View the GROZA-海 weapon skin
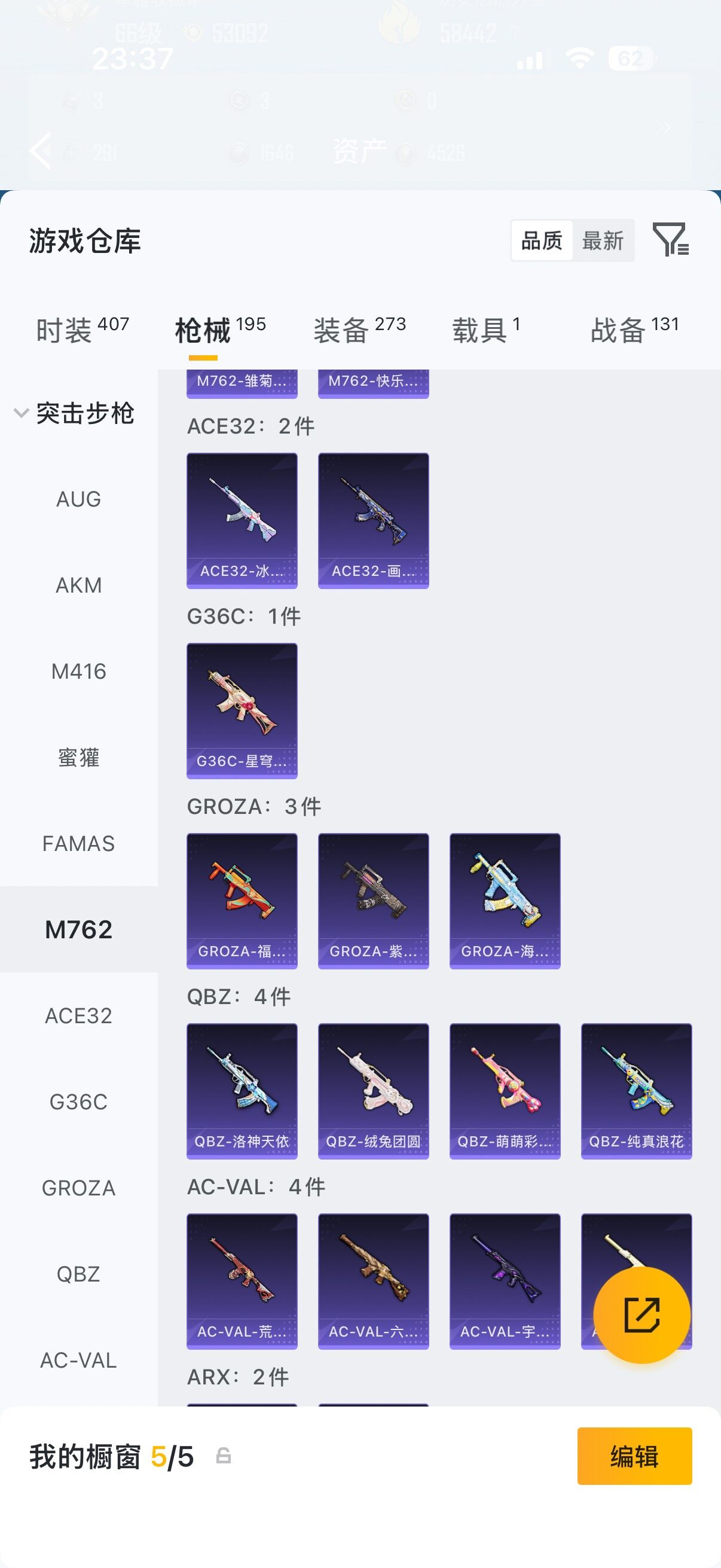Screen dimensions: 721x1568 tap(505, 901)
